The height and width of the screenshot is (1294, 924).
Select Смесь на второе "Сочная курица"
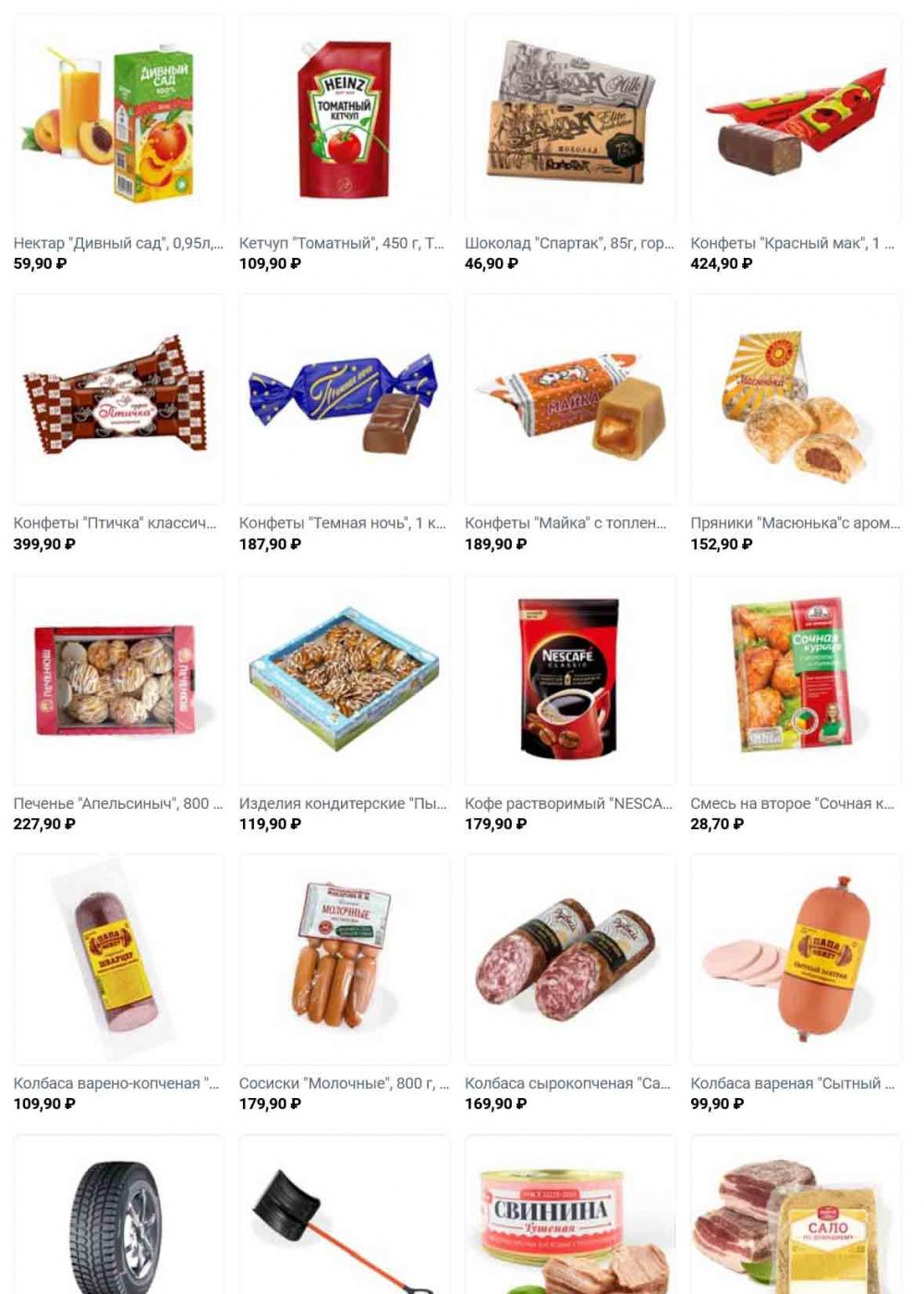point(796,682)
